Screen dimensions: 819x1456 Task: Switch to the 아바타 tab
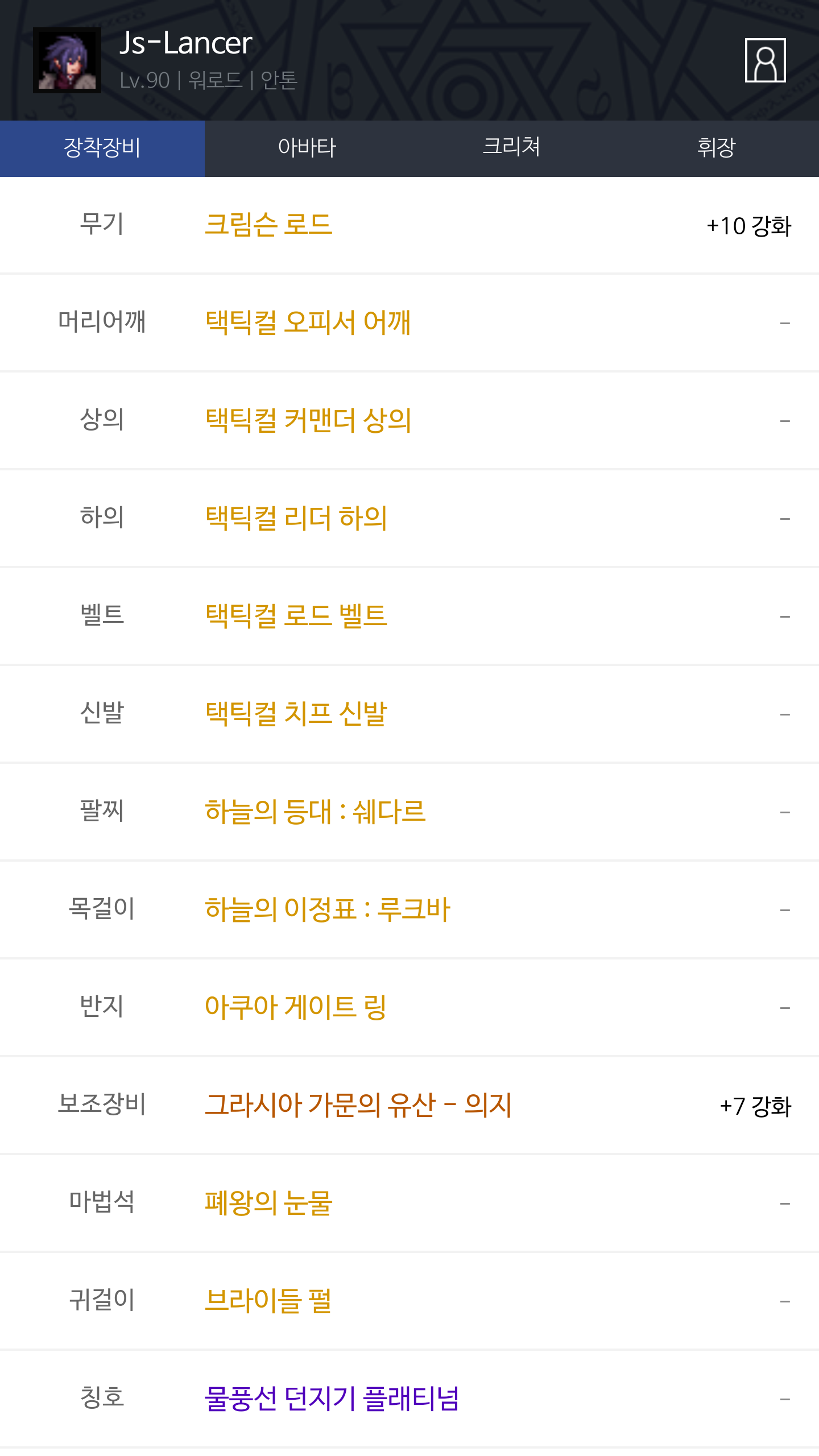click(x=307, y=148)
